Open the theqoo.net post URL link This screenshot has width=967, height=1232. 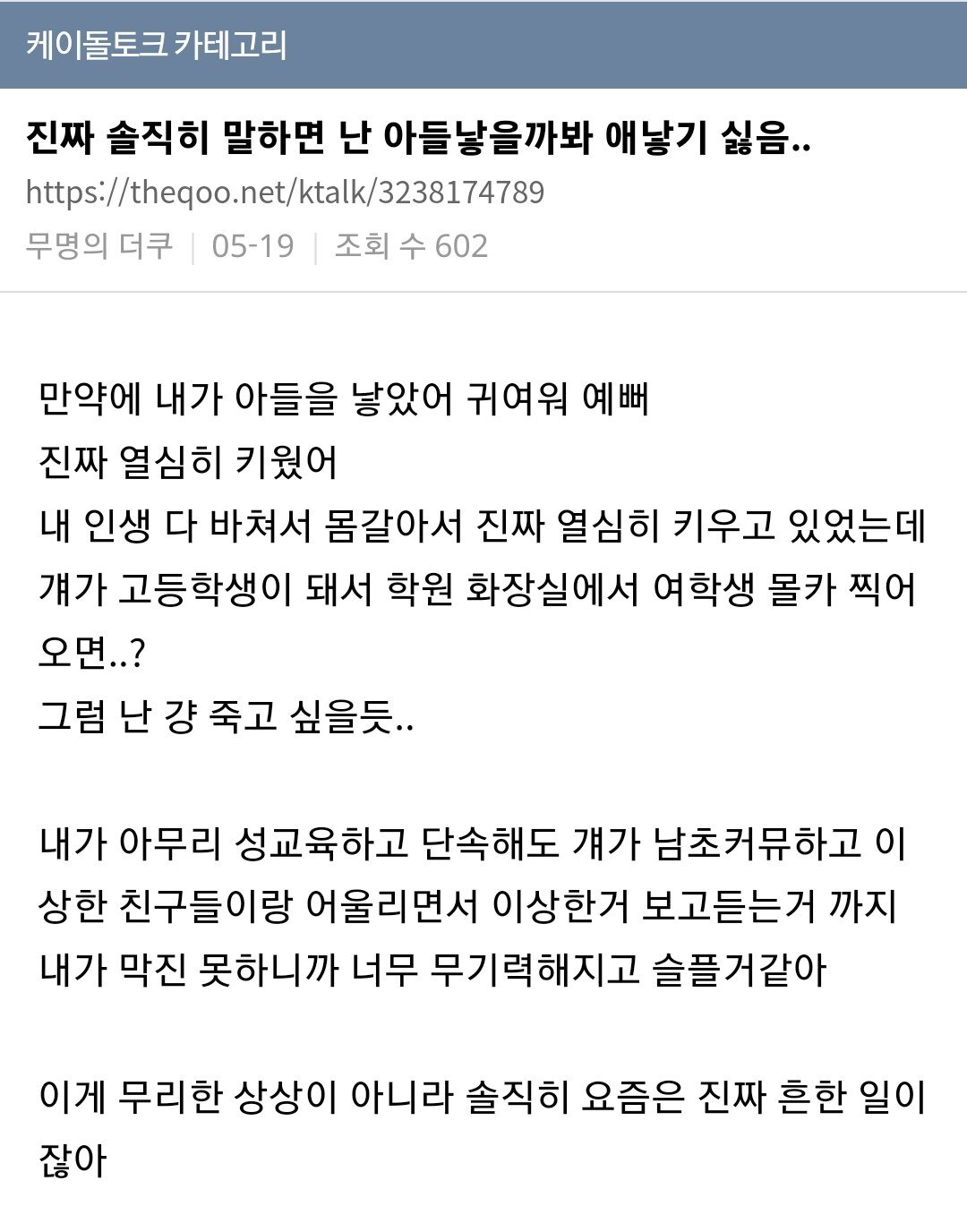tap(285, 192)
